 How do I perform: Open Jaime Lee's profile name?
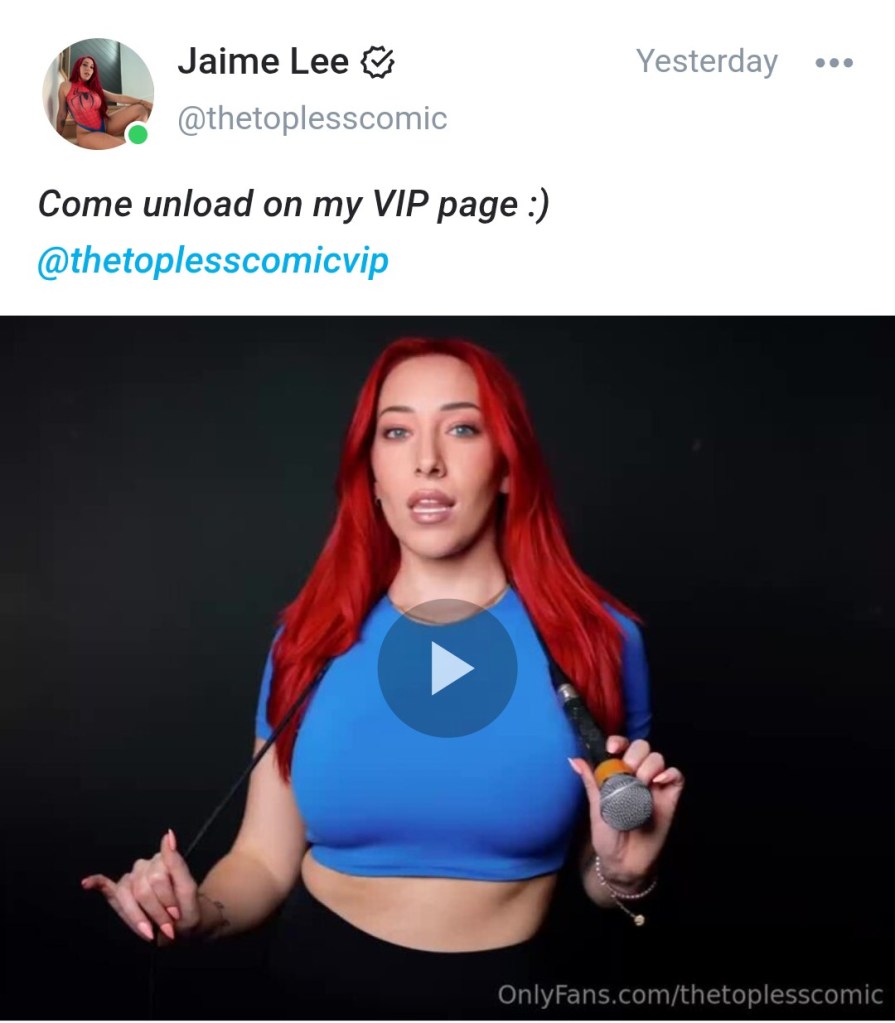[x=263, y=62]
